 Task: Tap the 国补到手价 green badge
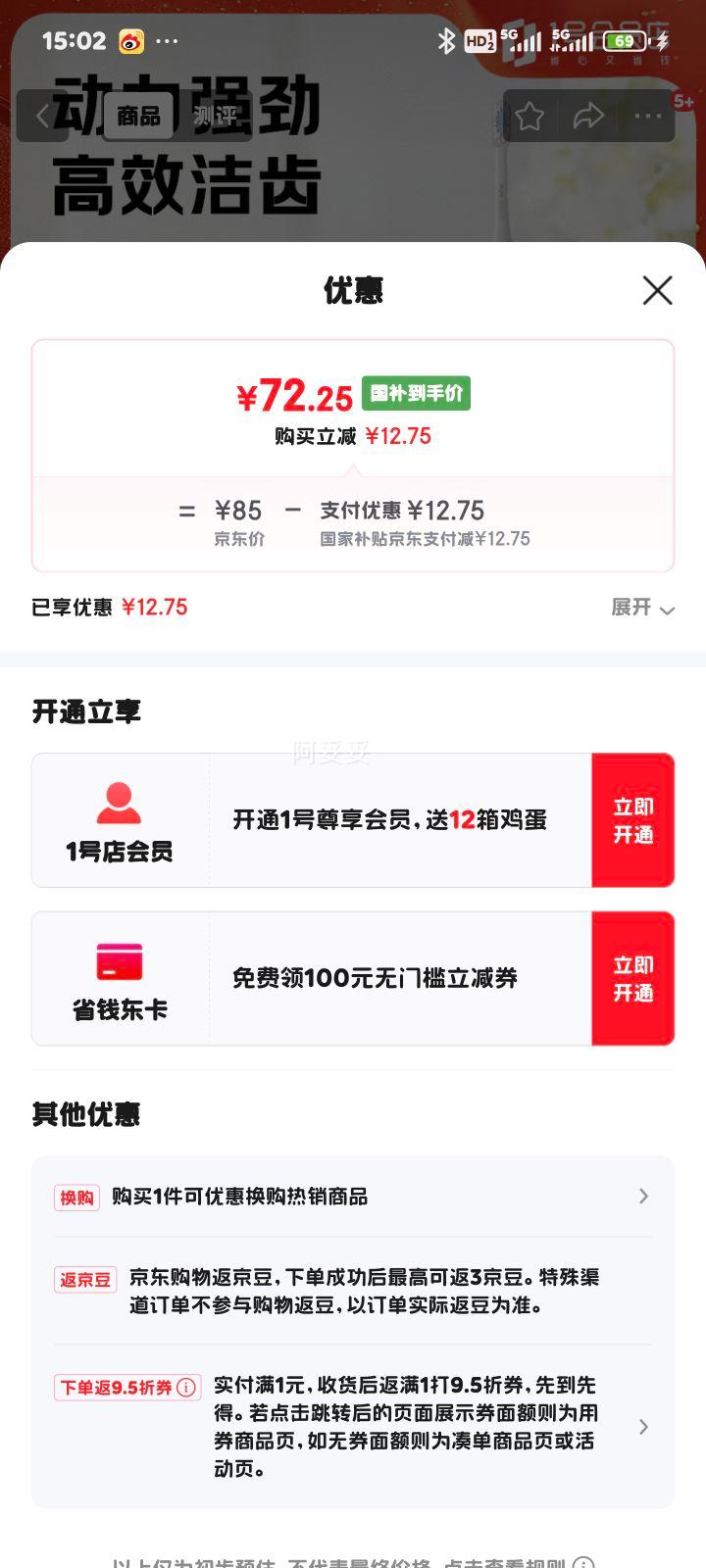tap(415, 393)
